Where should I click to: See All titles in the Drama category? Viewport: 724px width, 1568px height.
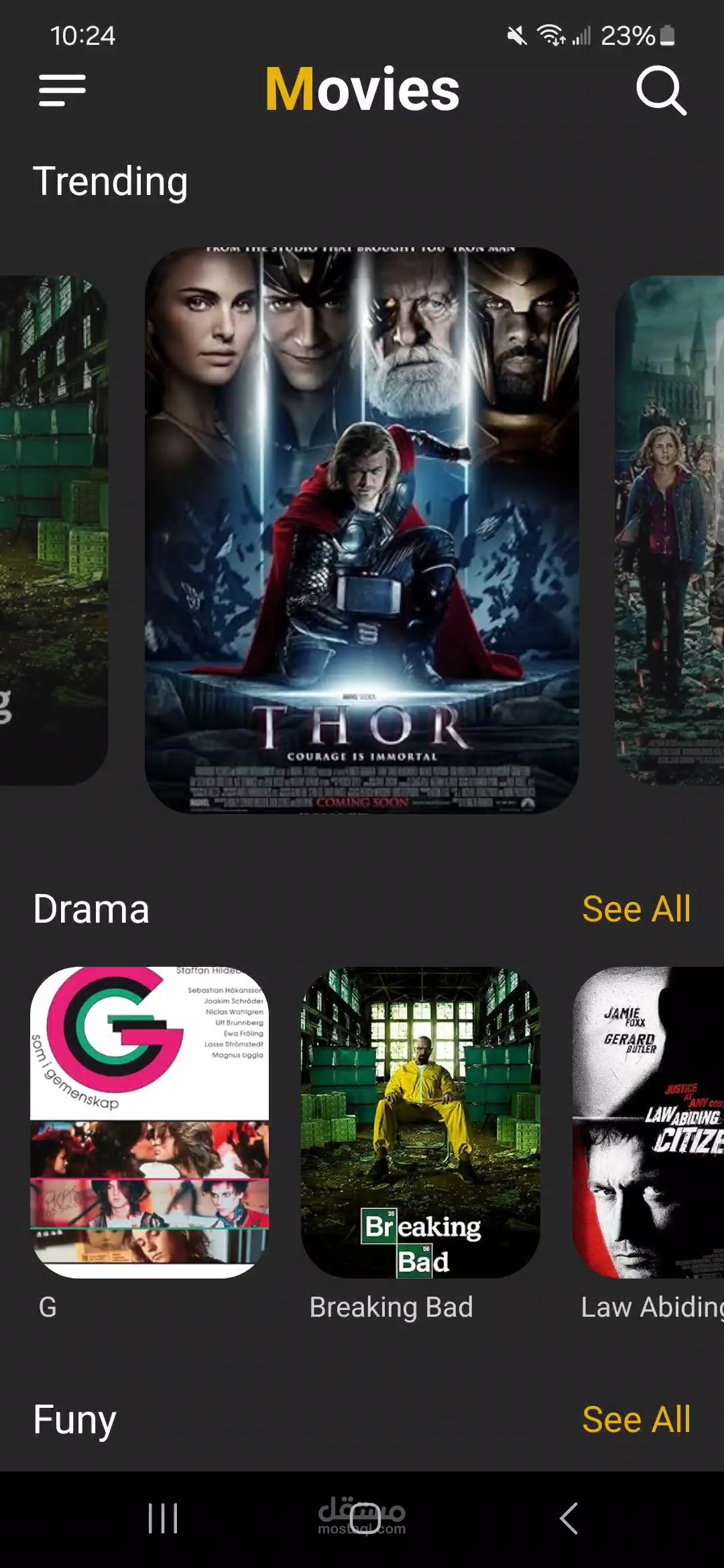(637, 909)
